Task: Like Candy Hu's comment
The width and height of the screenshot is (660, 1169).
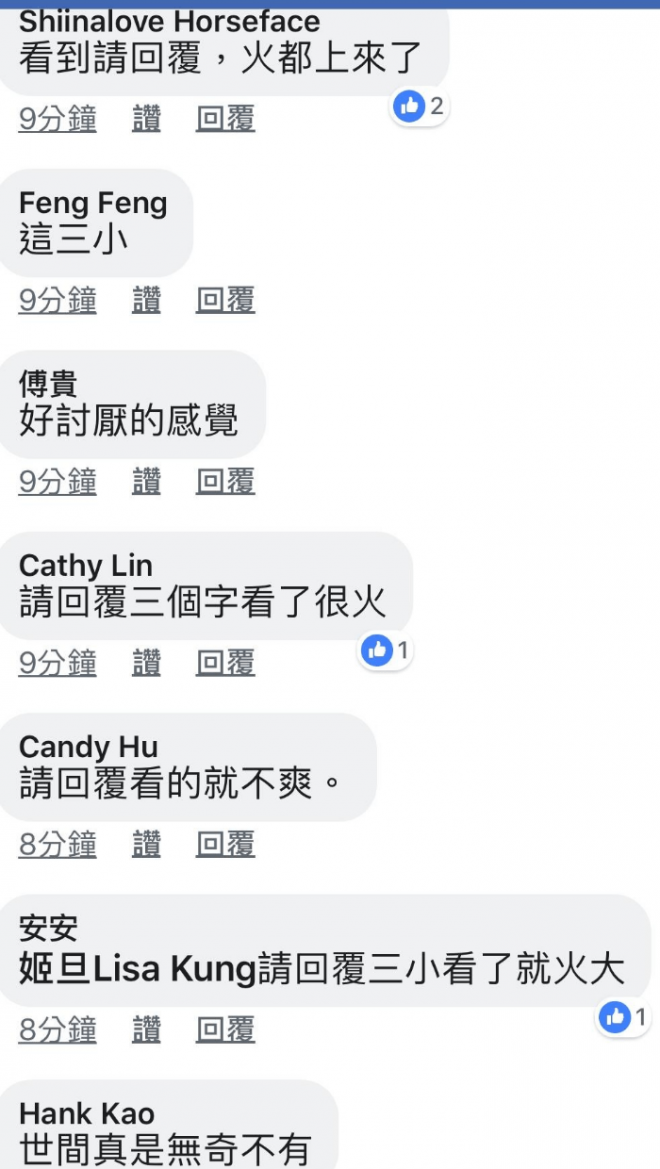Action: click(x=146, y=845)
